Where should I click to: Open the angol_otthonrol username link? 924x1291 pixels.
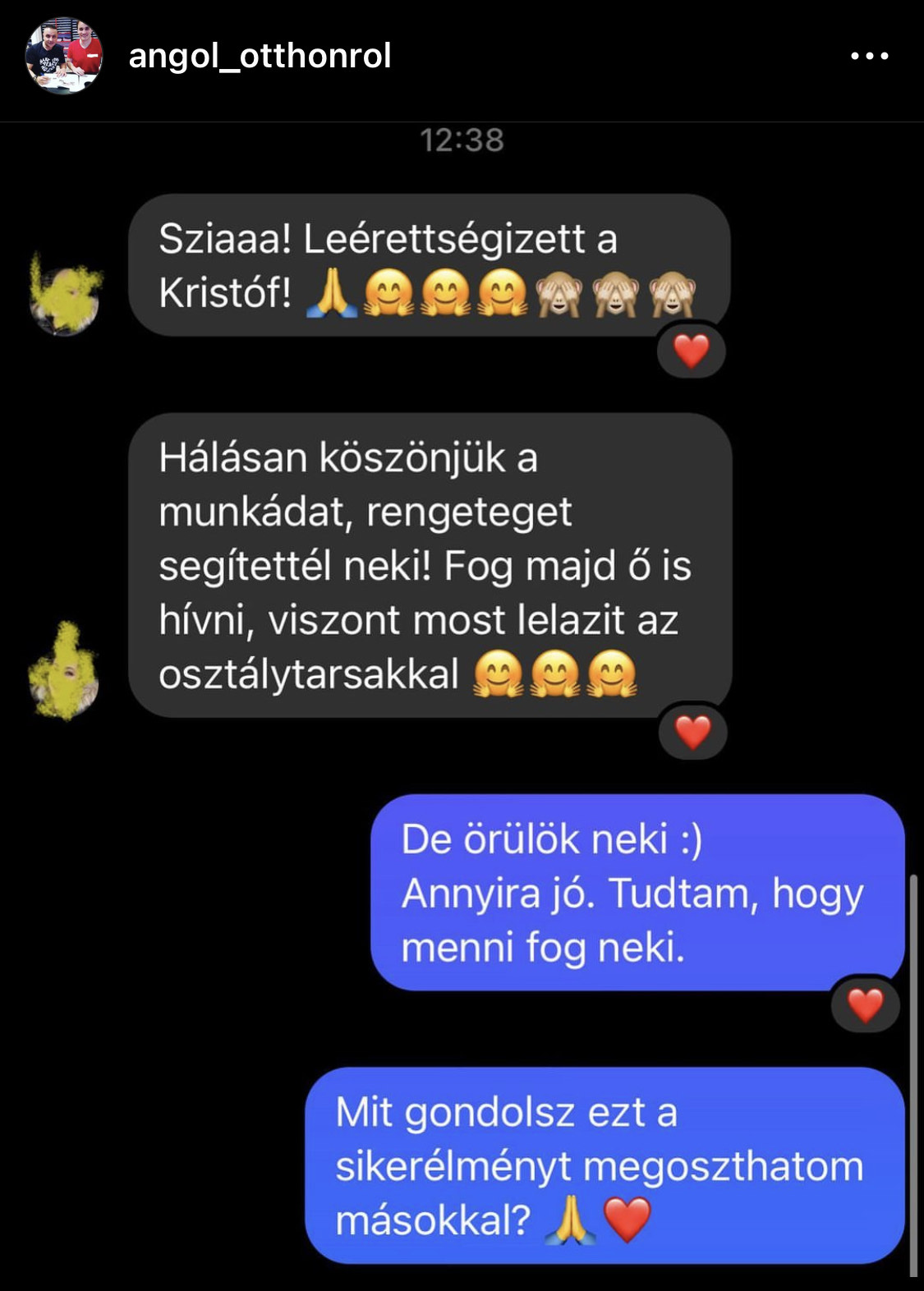[260, 56]
